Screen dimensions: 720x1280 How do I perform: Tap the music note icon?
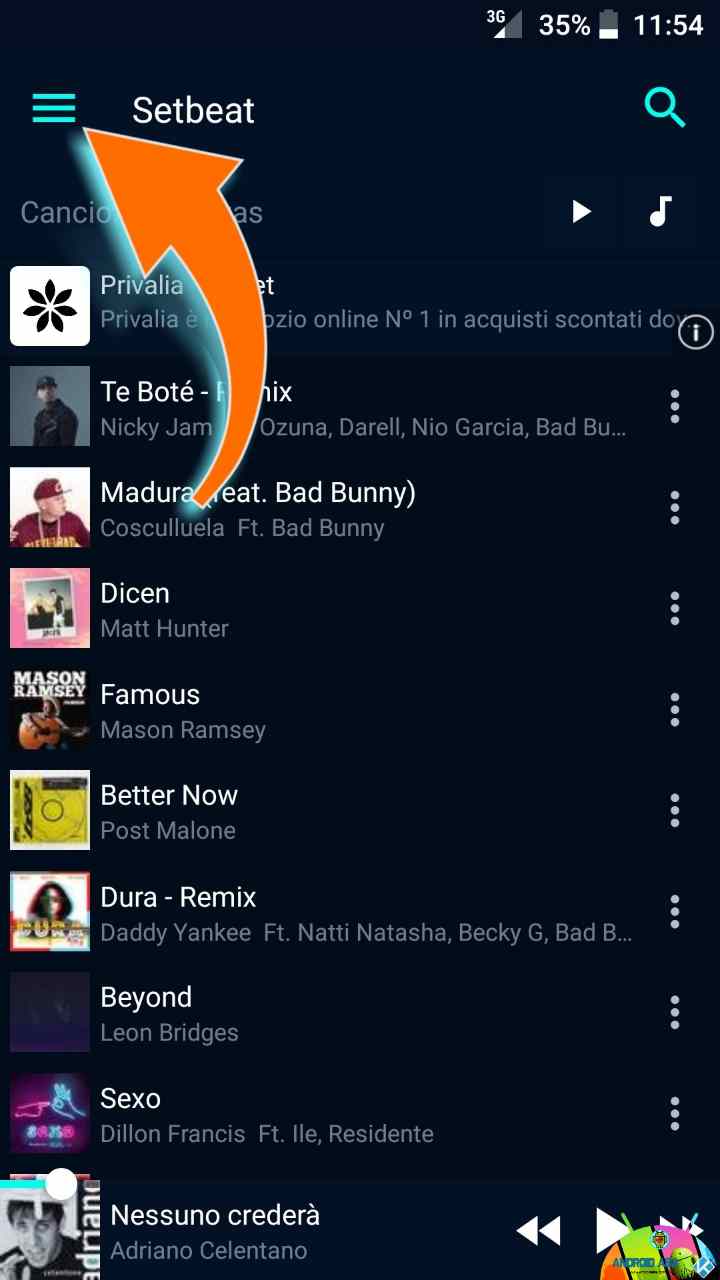click(x=659, y=212)
